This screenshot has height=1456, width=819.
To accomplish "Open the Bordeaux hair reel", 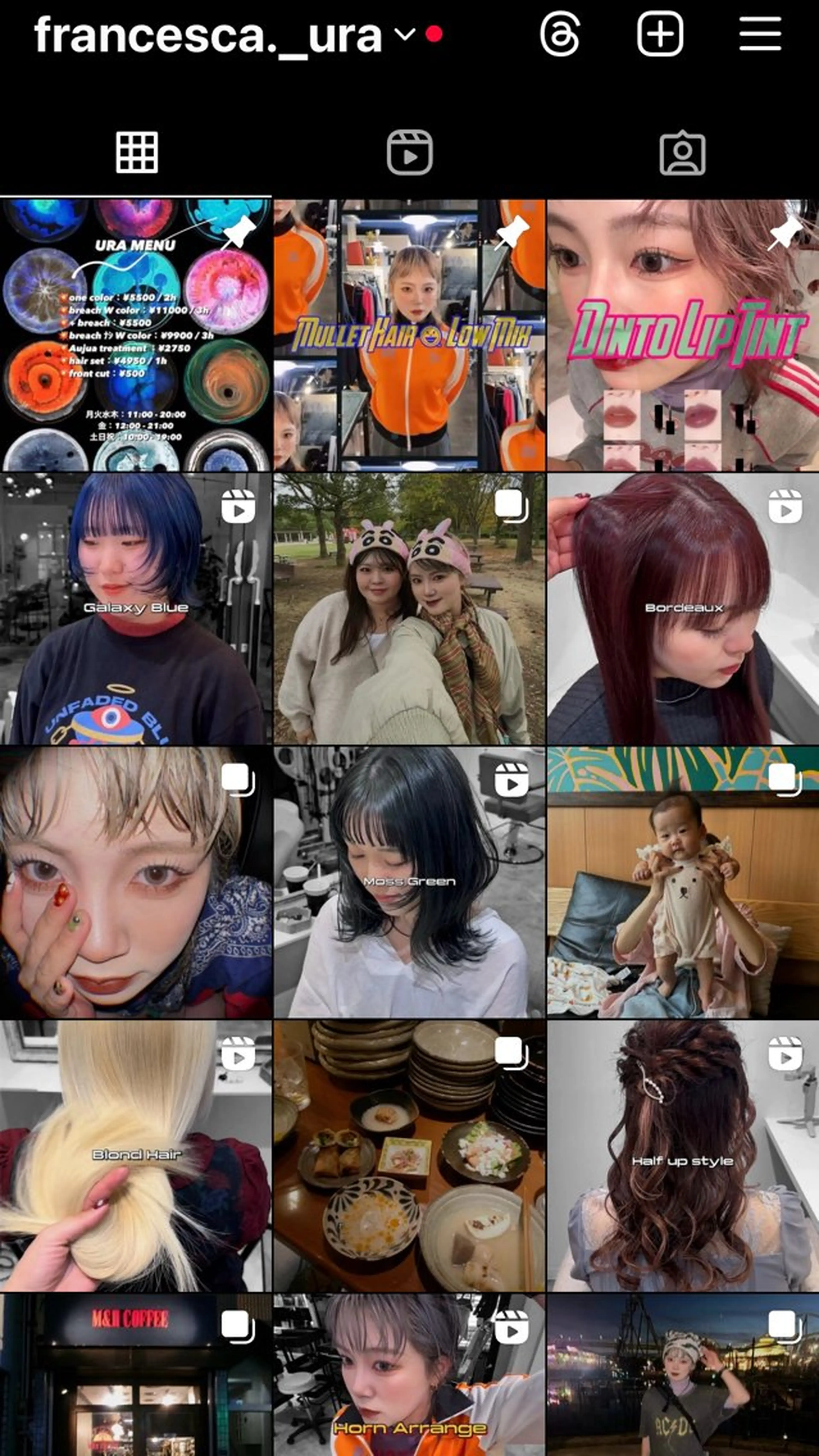I will tap(683, 609).
